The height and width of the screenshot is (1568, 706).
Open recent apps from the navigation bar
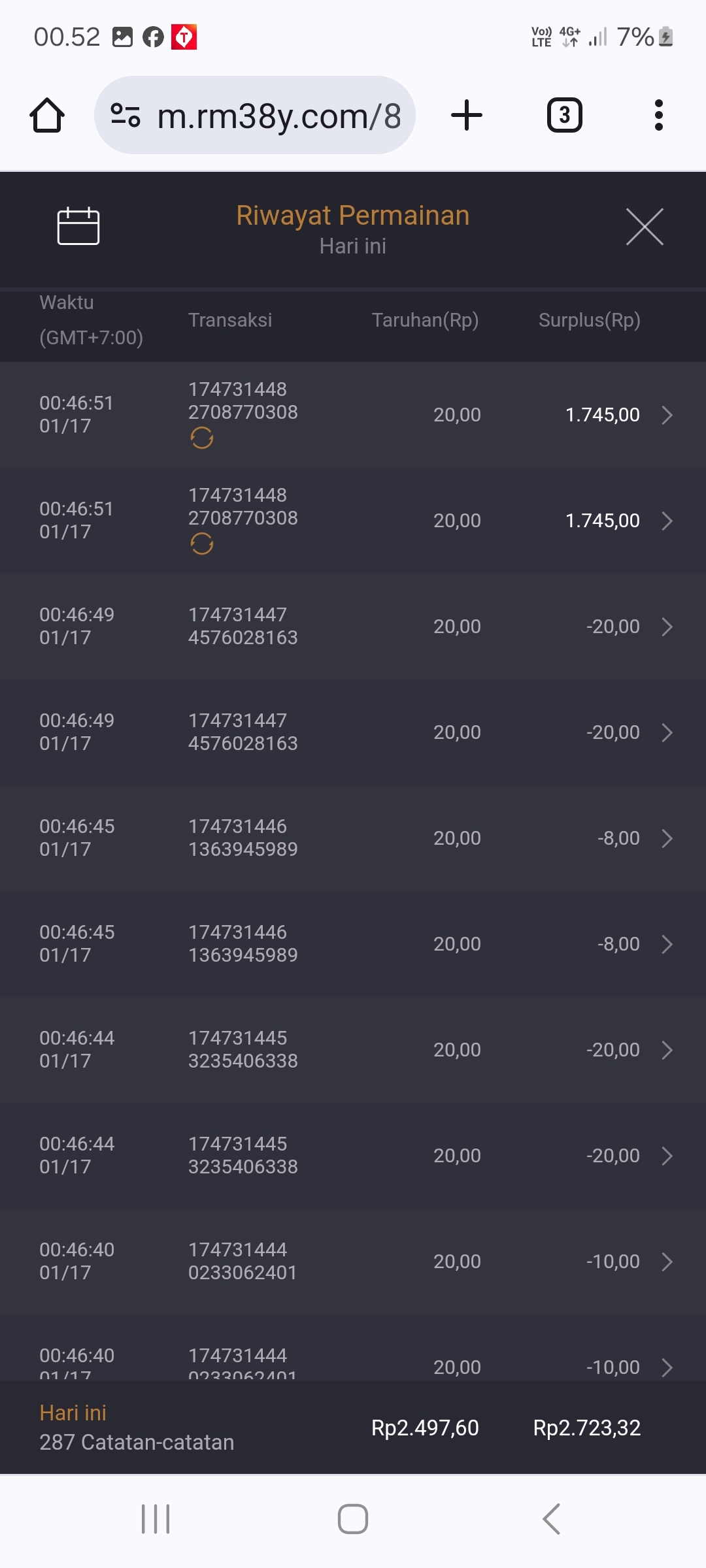tap(156, 1518)
